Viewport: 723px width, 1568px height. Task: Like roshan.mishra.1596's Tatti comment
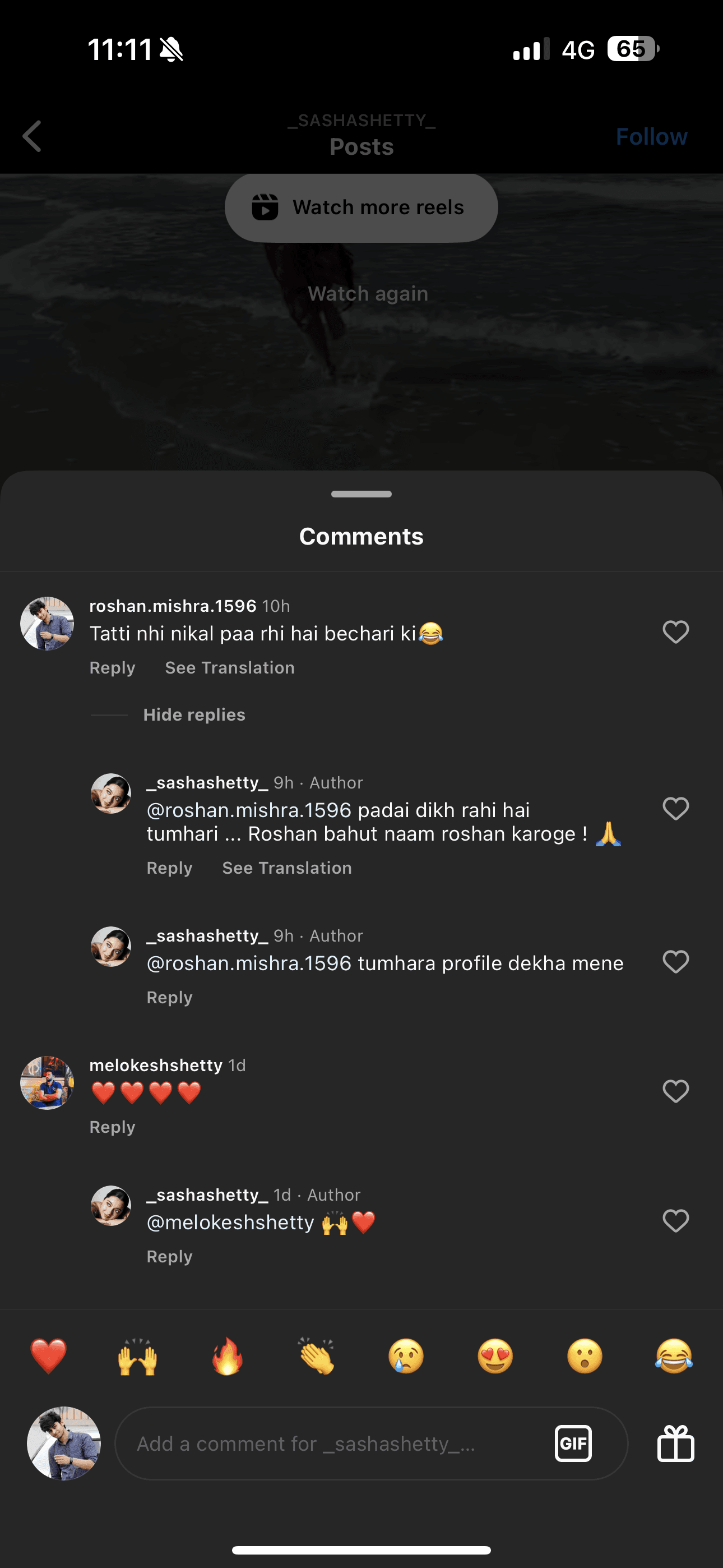675,632
